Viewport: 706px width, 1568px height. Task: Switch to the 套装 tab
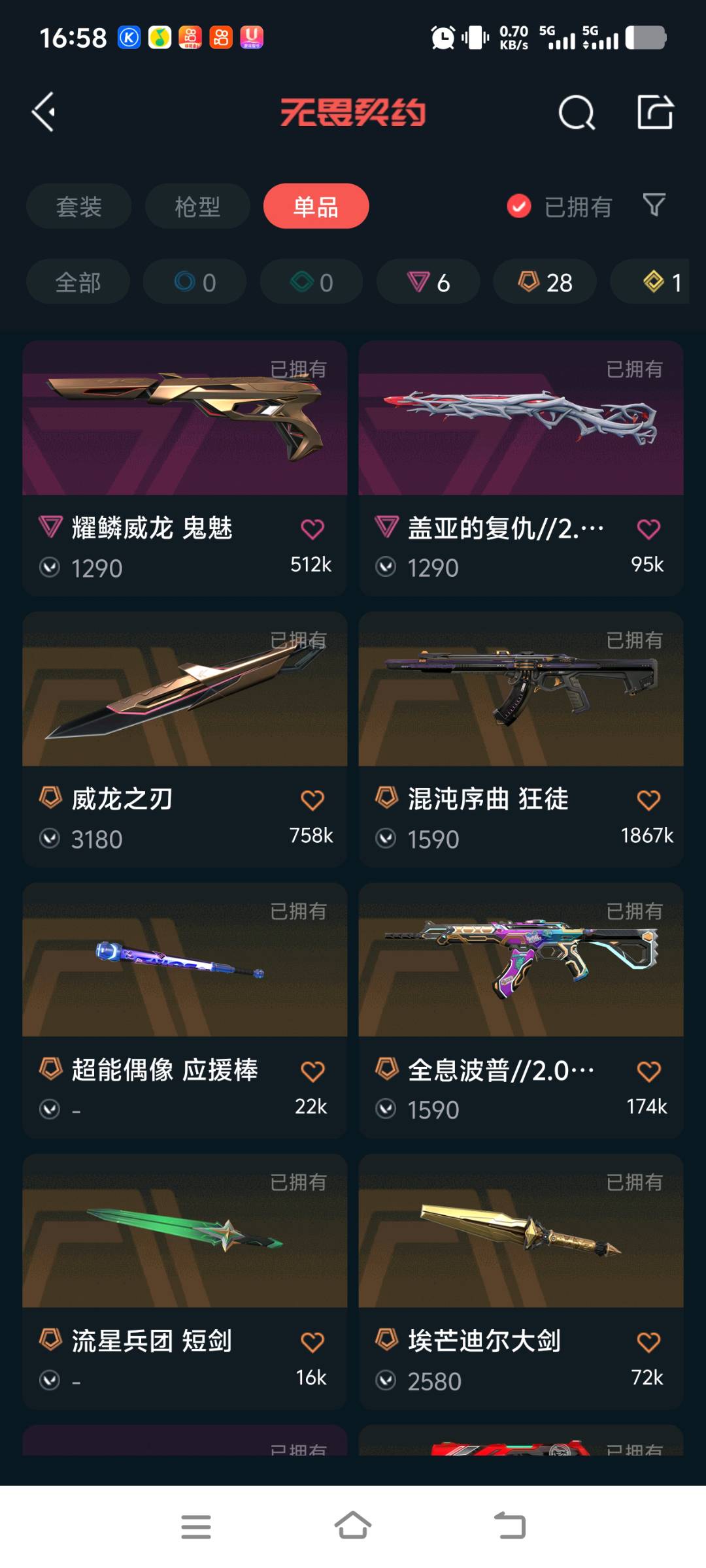78,206
